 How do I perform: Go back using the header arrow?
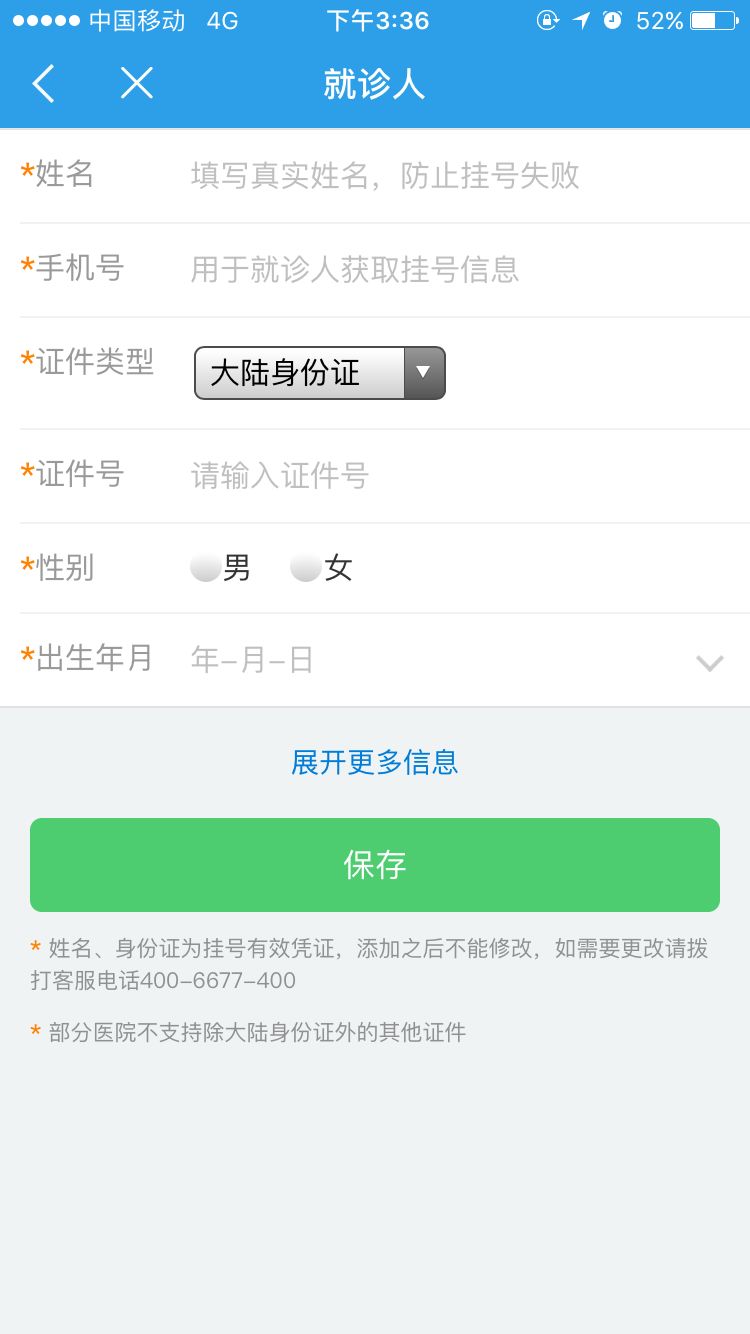click(x=43, y=84)
